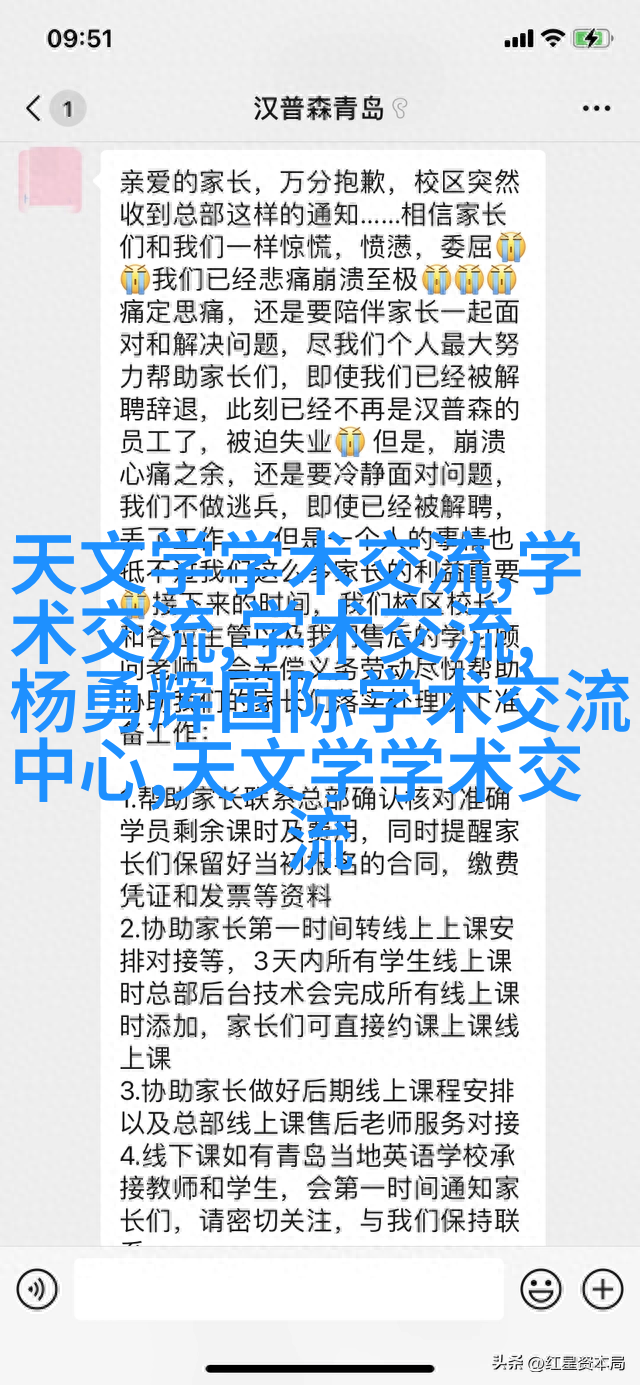Focus the message text field

pyautogui.click(x=288, y=1290)
